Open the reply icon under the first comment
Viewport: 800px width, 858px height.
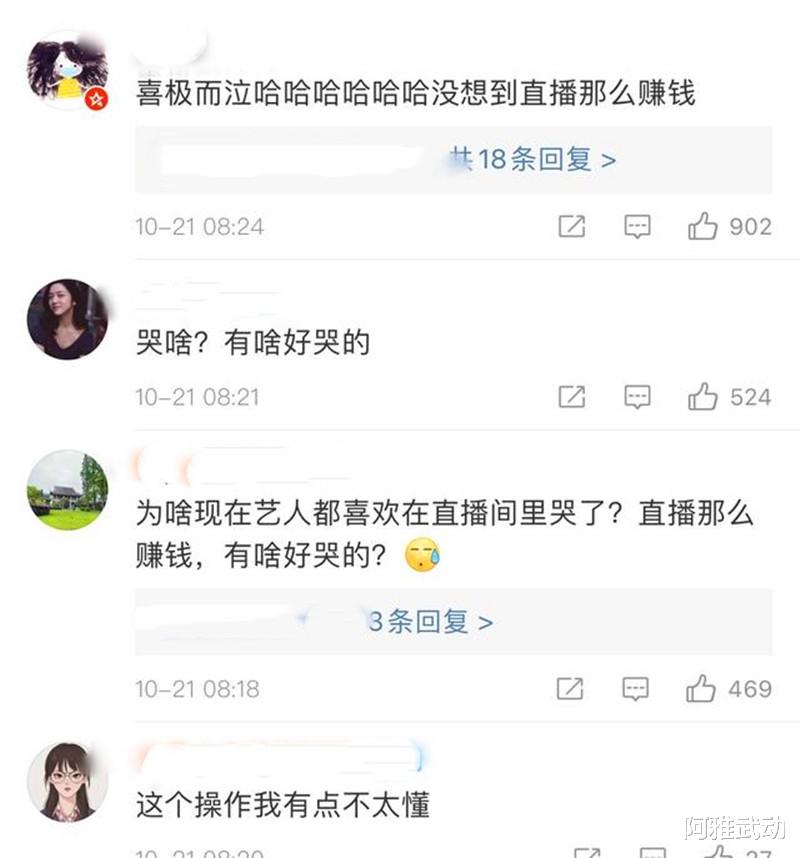(636, 226)
